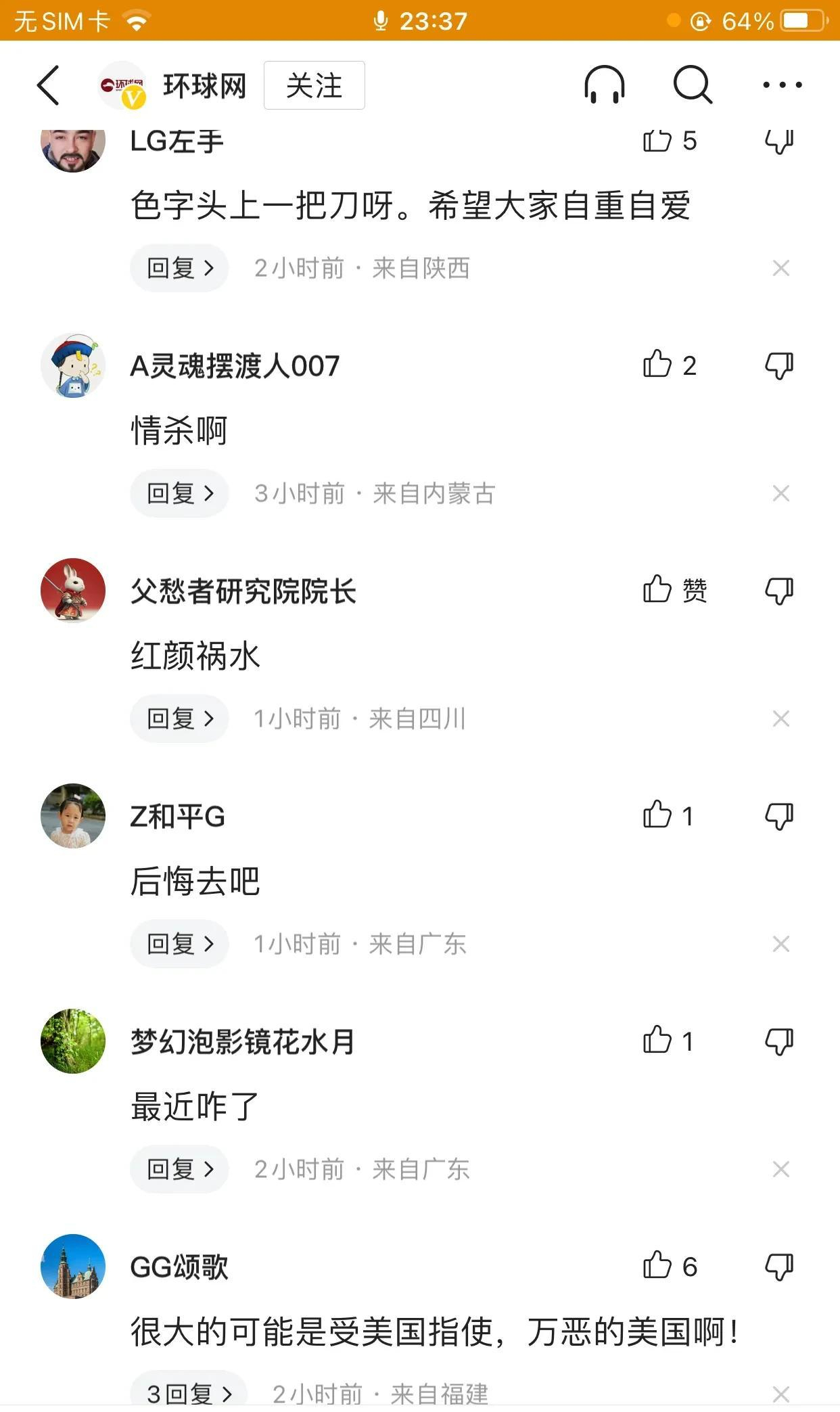Dismiss the comment by LG左手
This screenshot has height=1412, width=840.
[x=780, y=269]
